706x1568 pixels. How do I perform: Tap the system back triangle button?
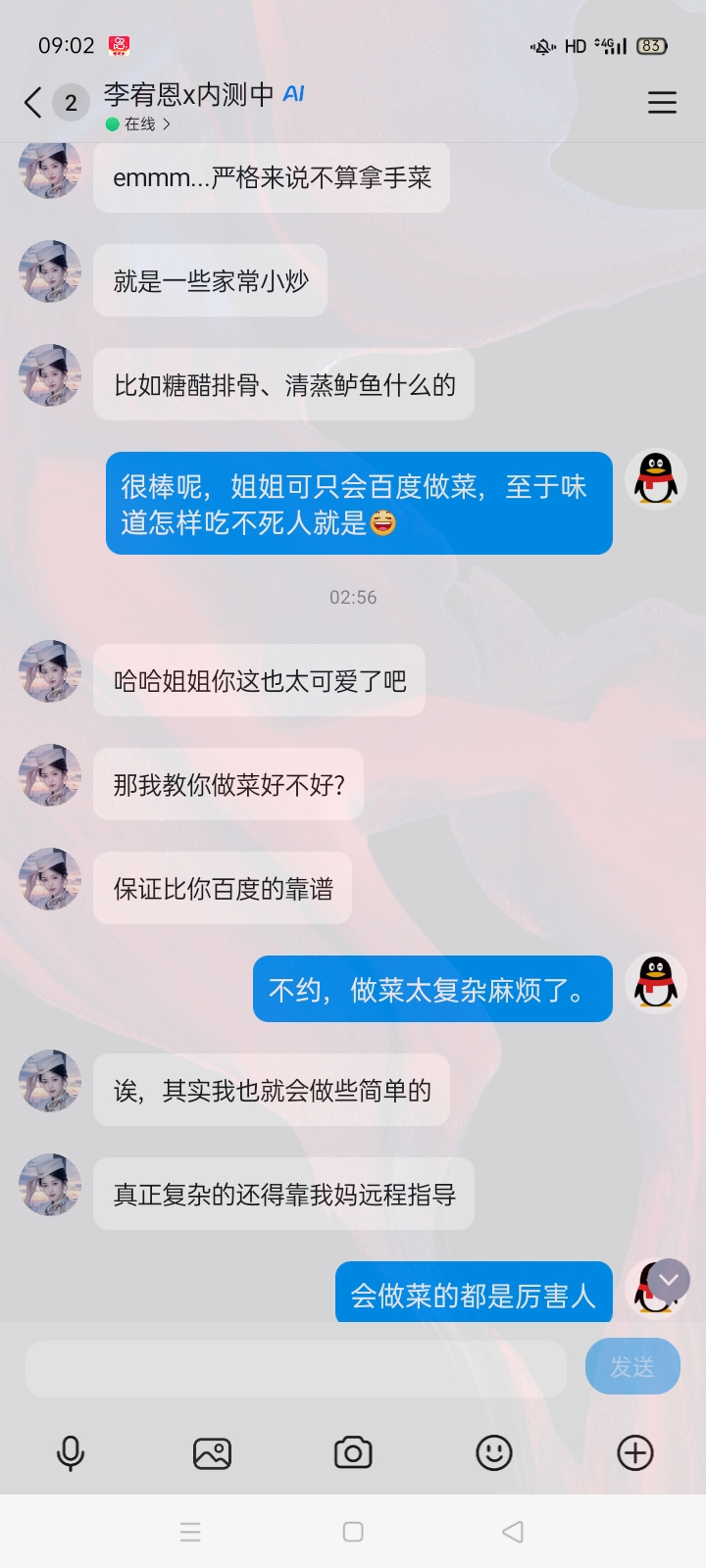coord(513,1532)
